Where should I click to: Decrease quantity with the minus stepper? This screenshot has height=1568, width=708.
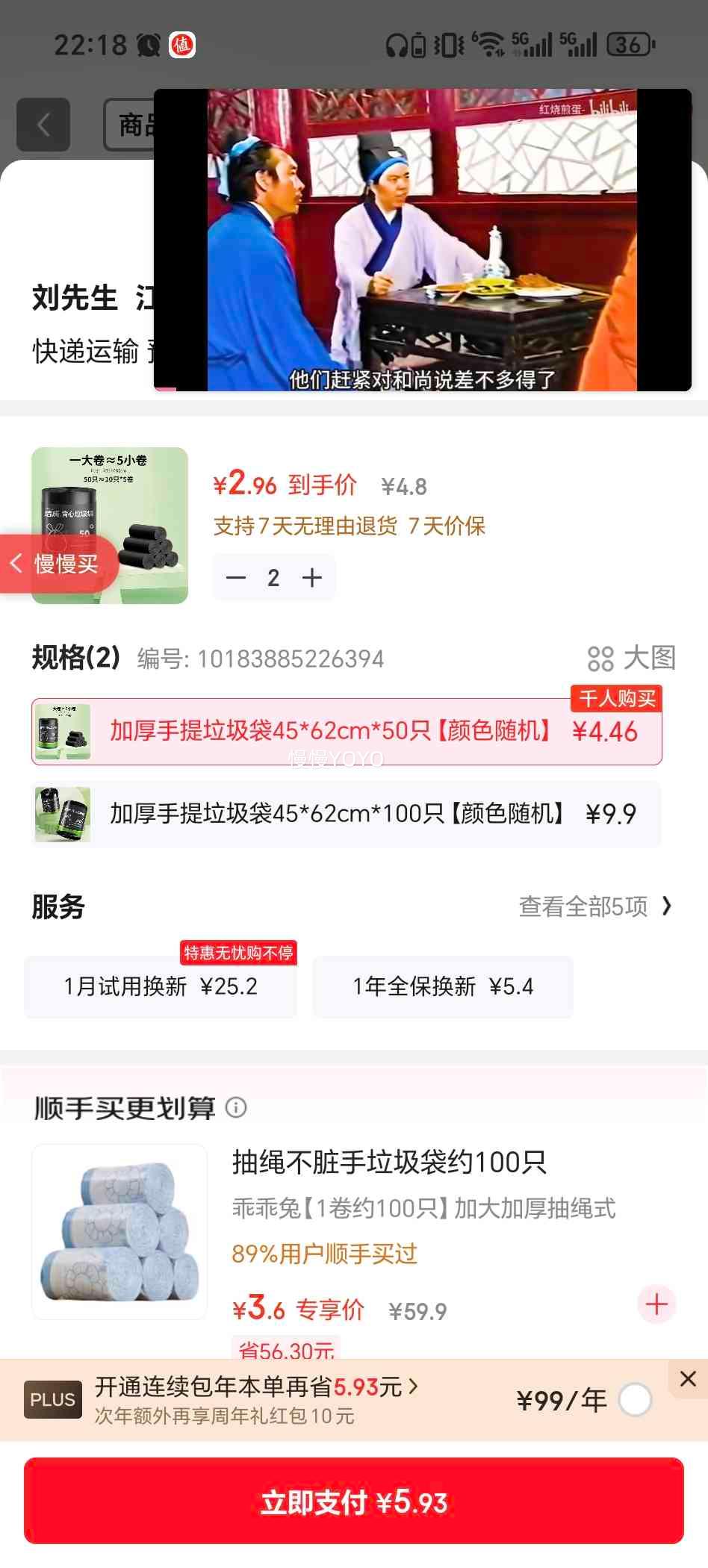[x=236, y=577]
